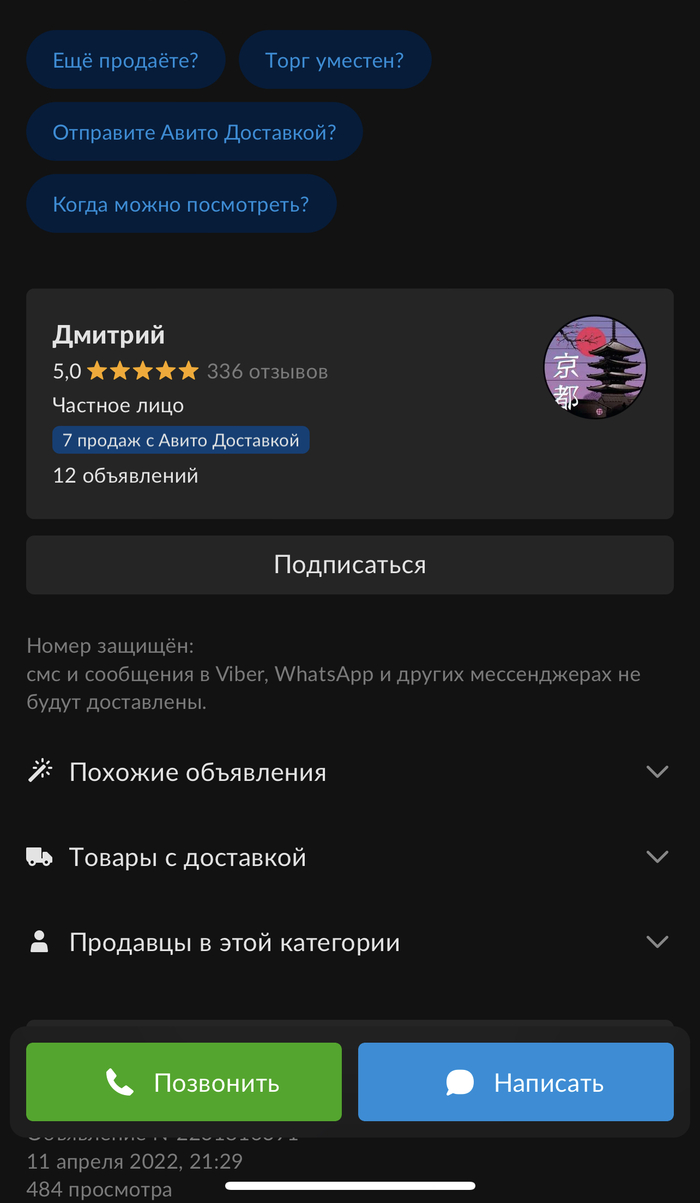Call the seller with "Позвонить"
Screen dimensions: 700x1203
pyautogui.click(x=184, y=1082)
